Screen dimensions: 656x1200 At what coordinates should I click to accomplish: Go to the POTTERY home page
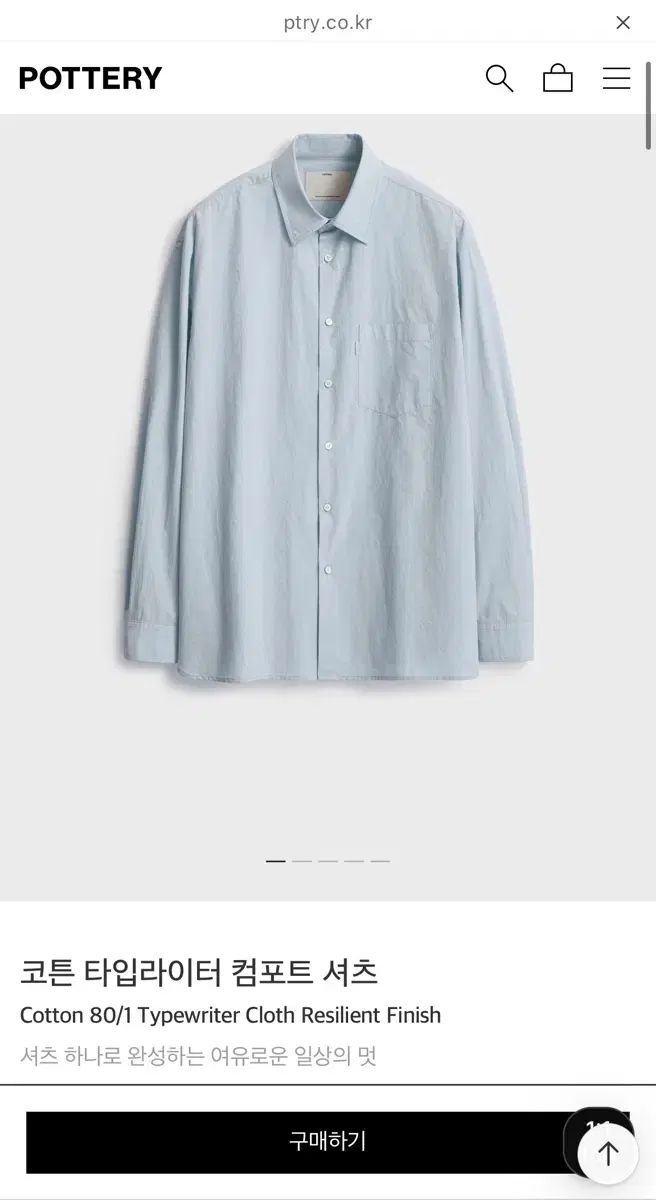(x=90, y=78)
